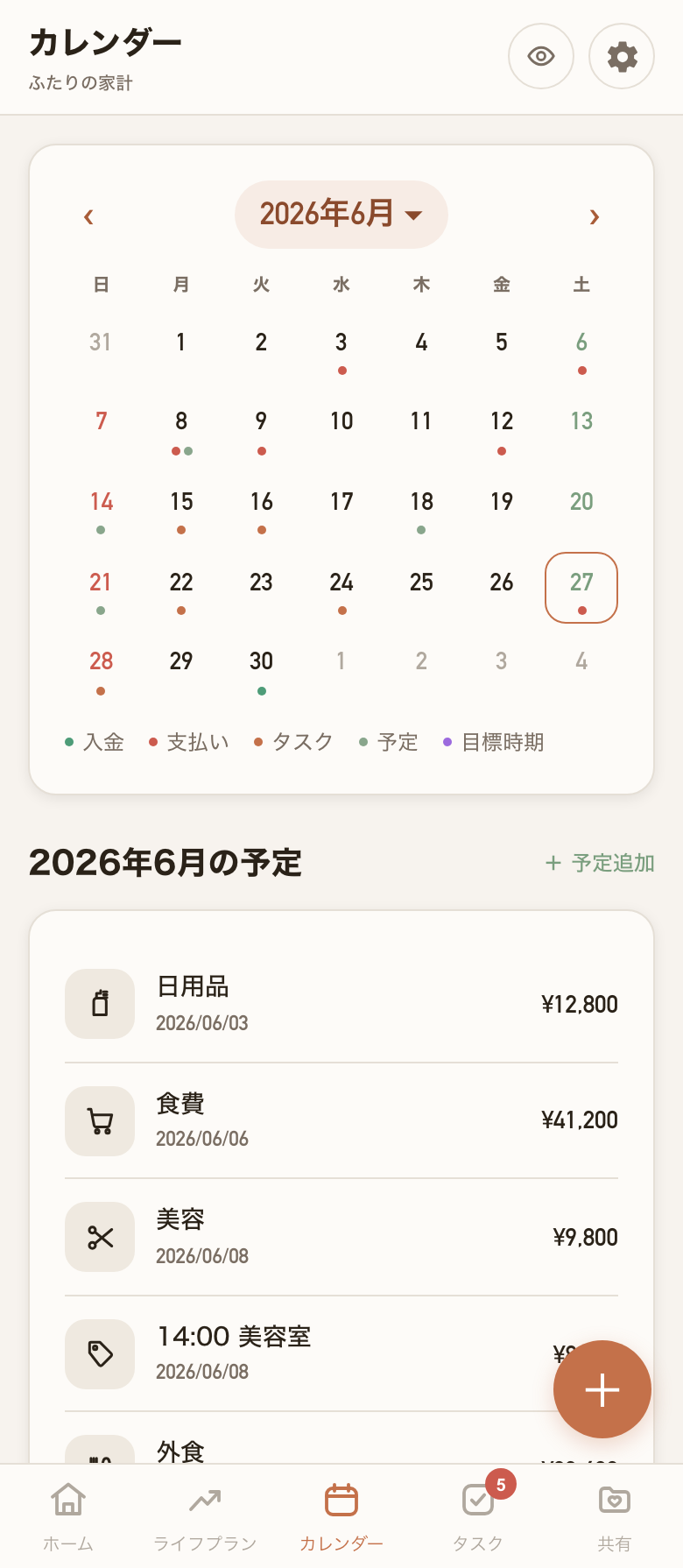Switch to the 共有 tab
The image size is (683, 1568).
click(x=615, y=1516)
